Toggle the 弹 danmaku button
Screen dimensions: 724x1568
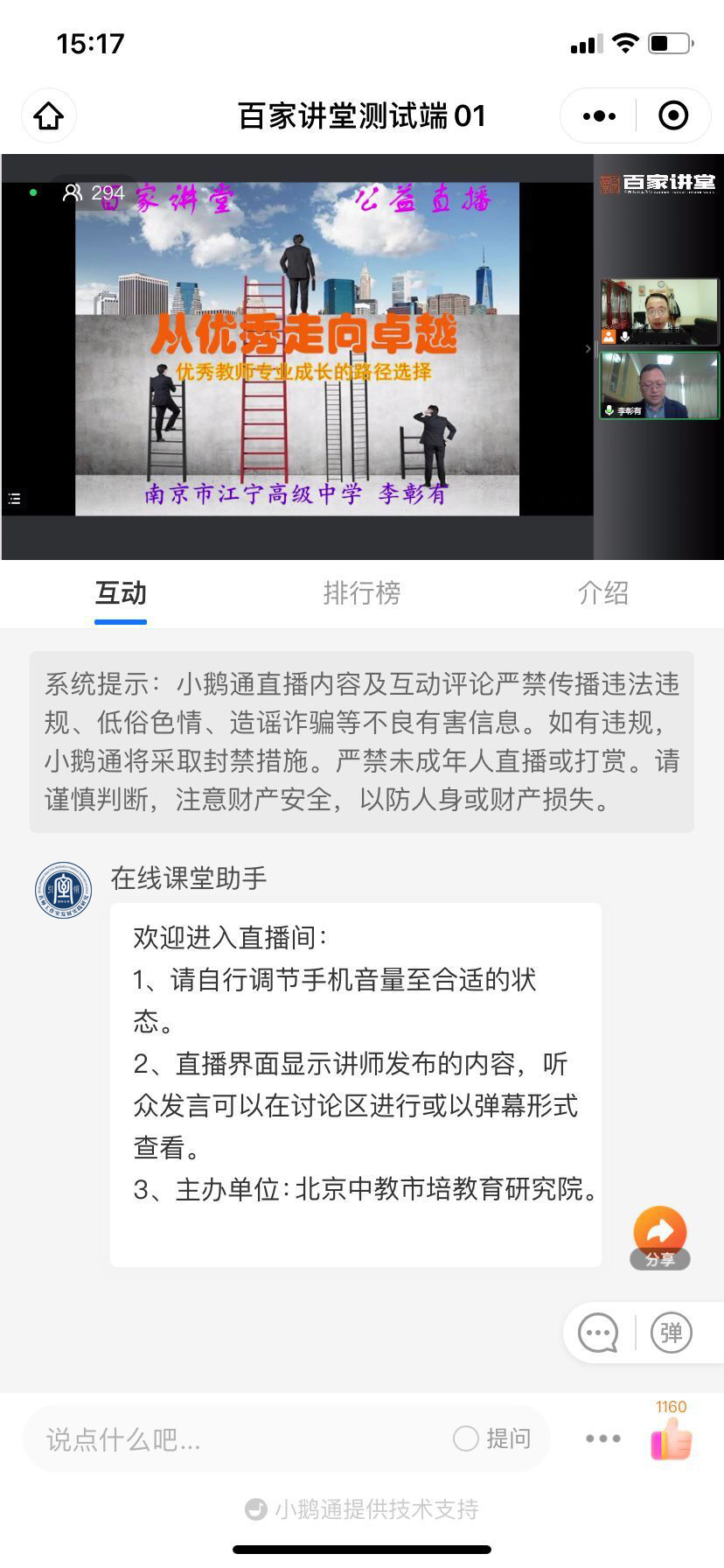(x=671, y=1333)
